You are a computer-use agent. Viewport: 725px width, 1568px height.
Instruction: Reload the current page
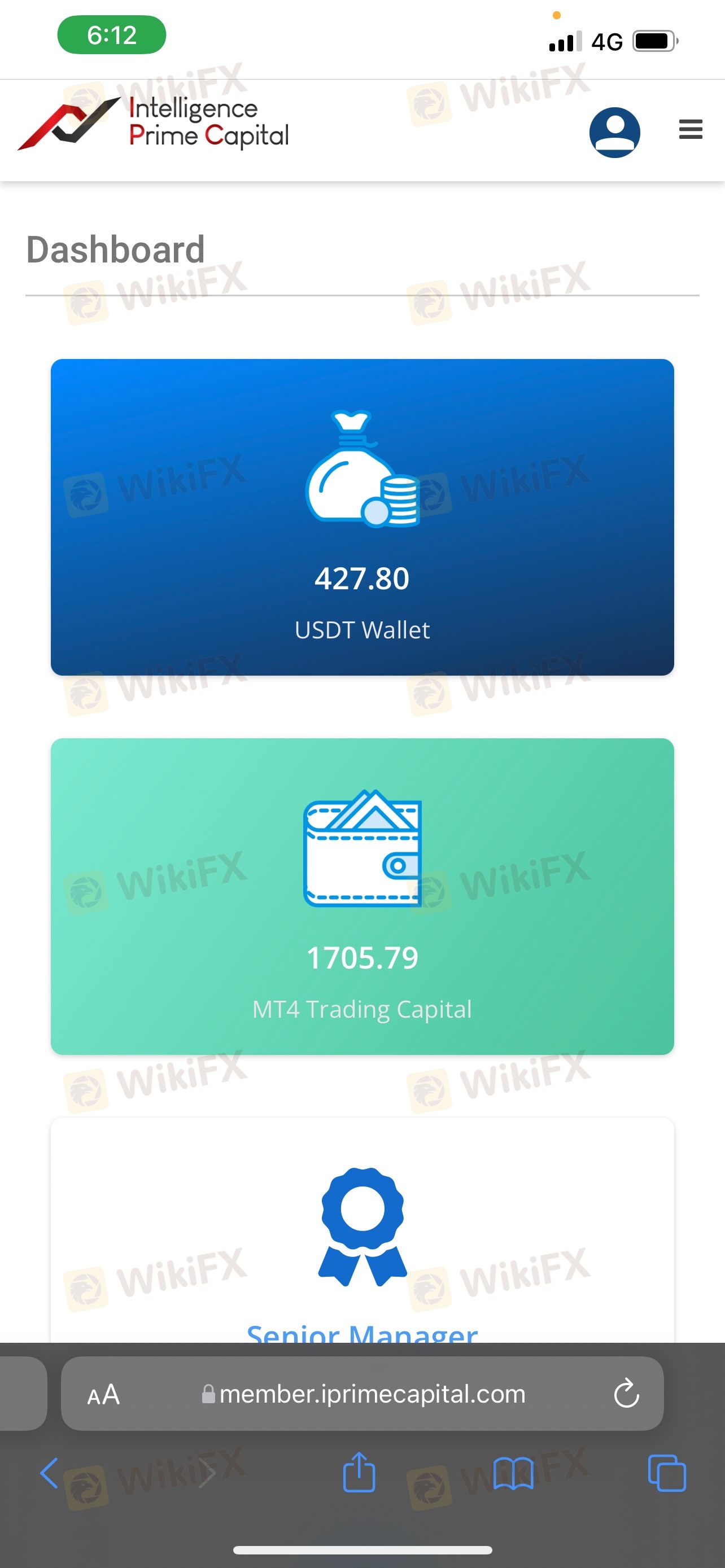coord(626,1395)
